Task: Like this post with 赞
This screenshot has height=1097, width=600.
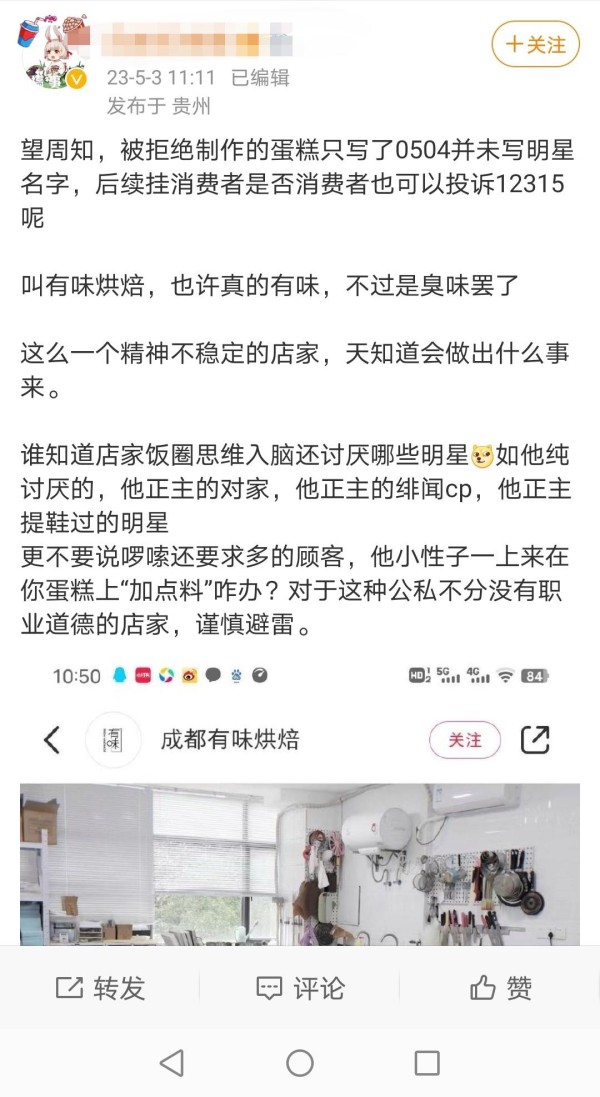Action: click(501, 988)
